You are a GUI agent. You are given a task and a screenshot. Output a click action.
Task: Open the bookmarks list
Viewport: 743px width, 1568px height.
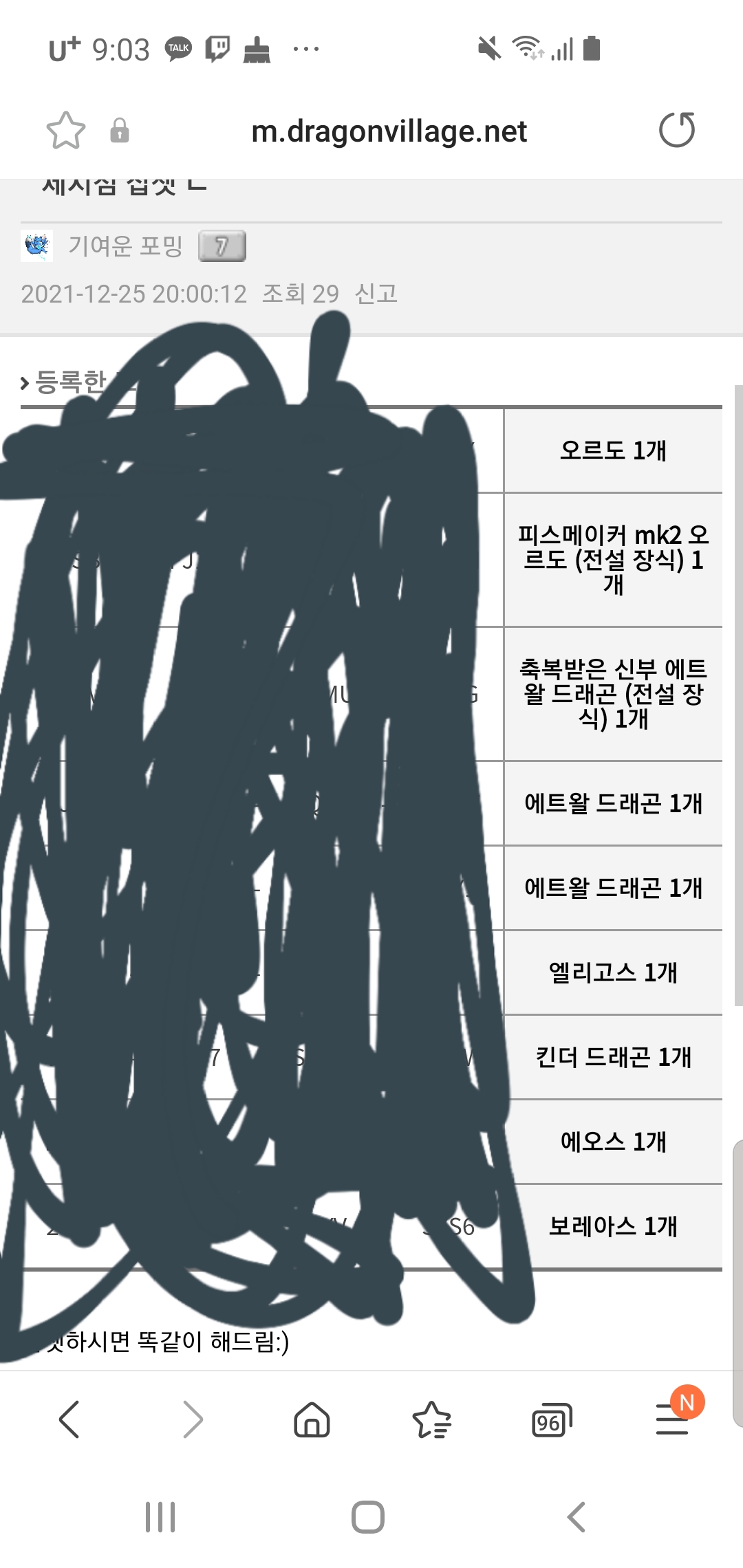(x=431, y=1419)
